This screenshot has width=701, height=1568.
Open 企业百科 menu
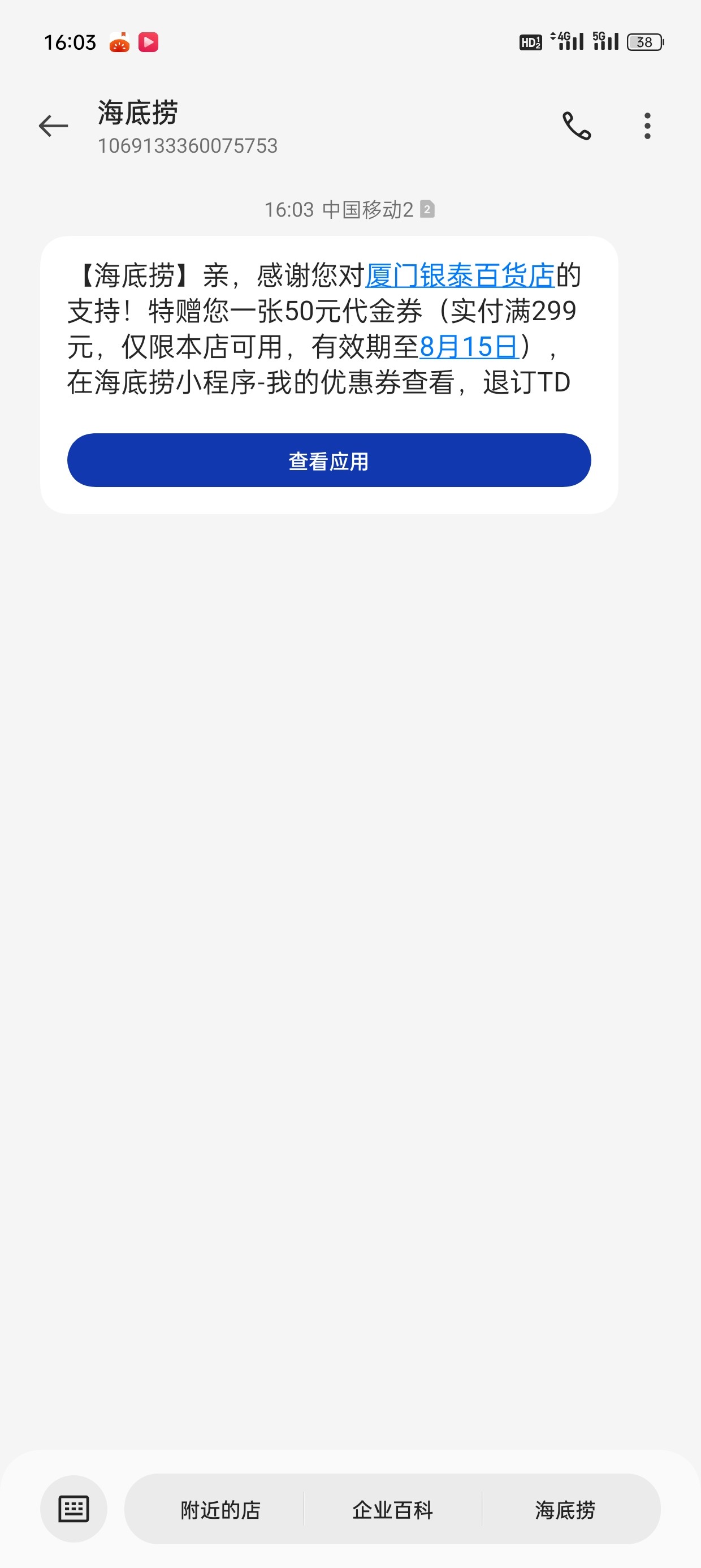coord(392,1510)
